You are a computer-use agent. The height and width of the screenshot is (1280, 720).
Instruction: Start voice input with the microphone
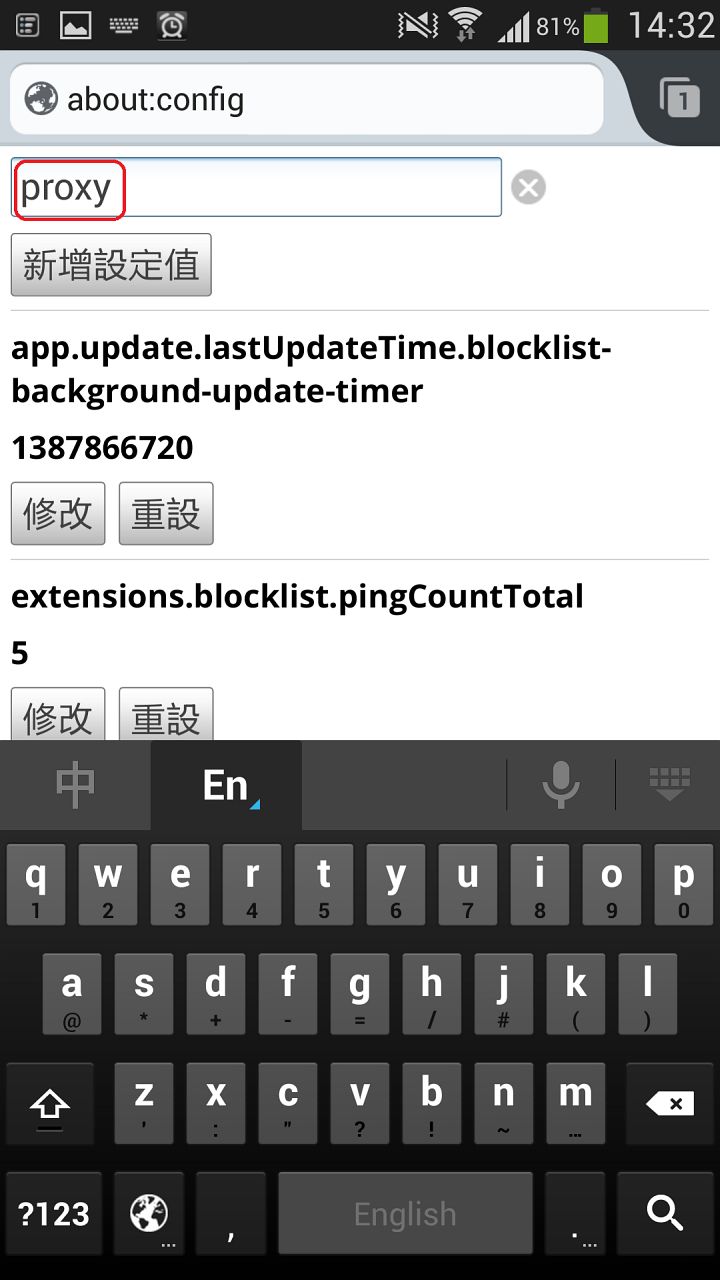point(561,785)
